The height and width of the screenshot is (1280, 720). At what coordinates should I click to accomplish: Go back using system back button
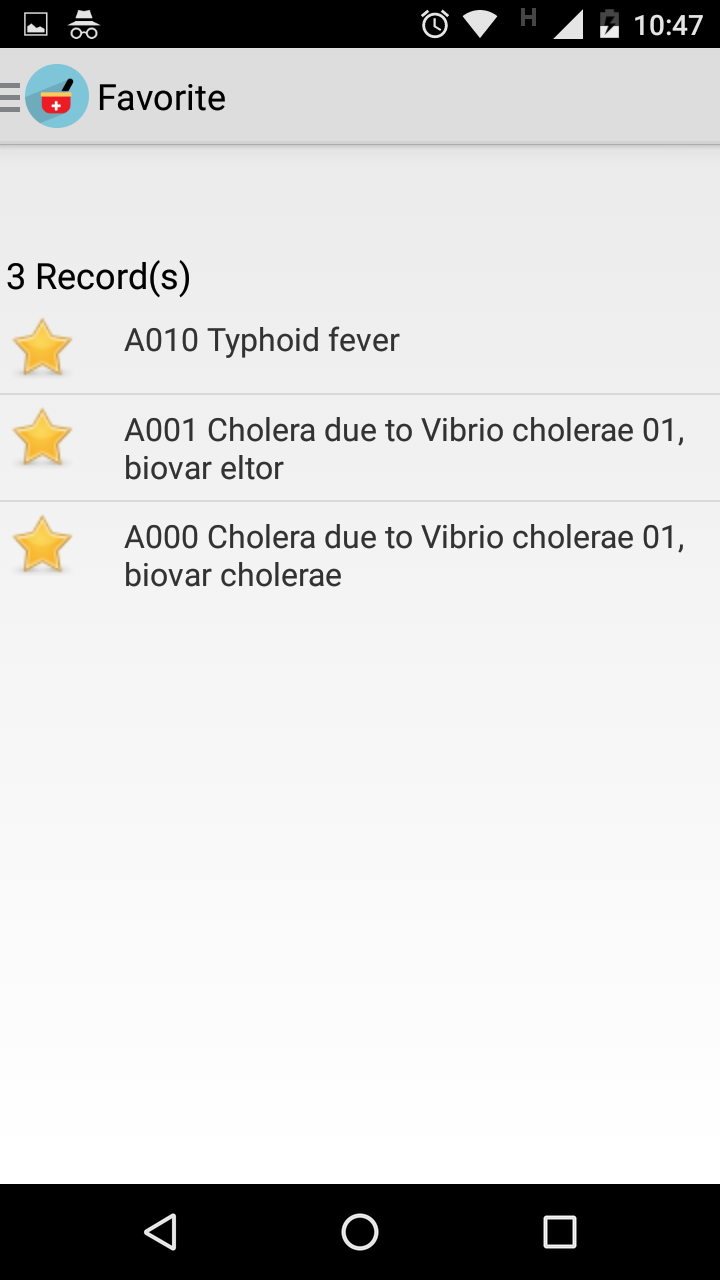(160, 1232)
